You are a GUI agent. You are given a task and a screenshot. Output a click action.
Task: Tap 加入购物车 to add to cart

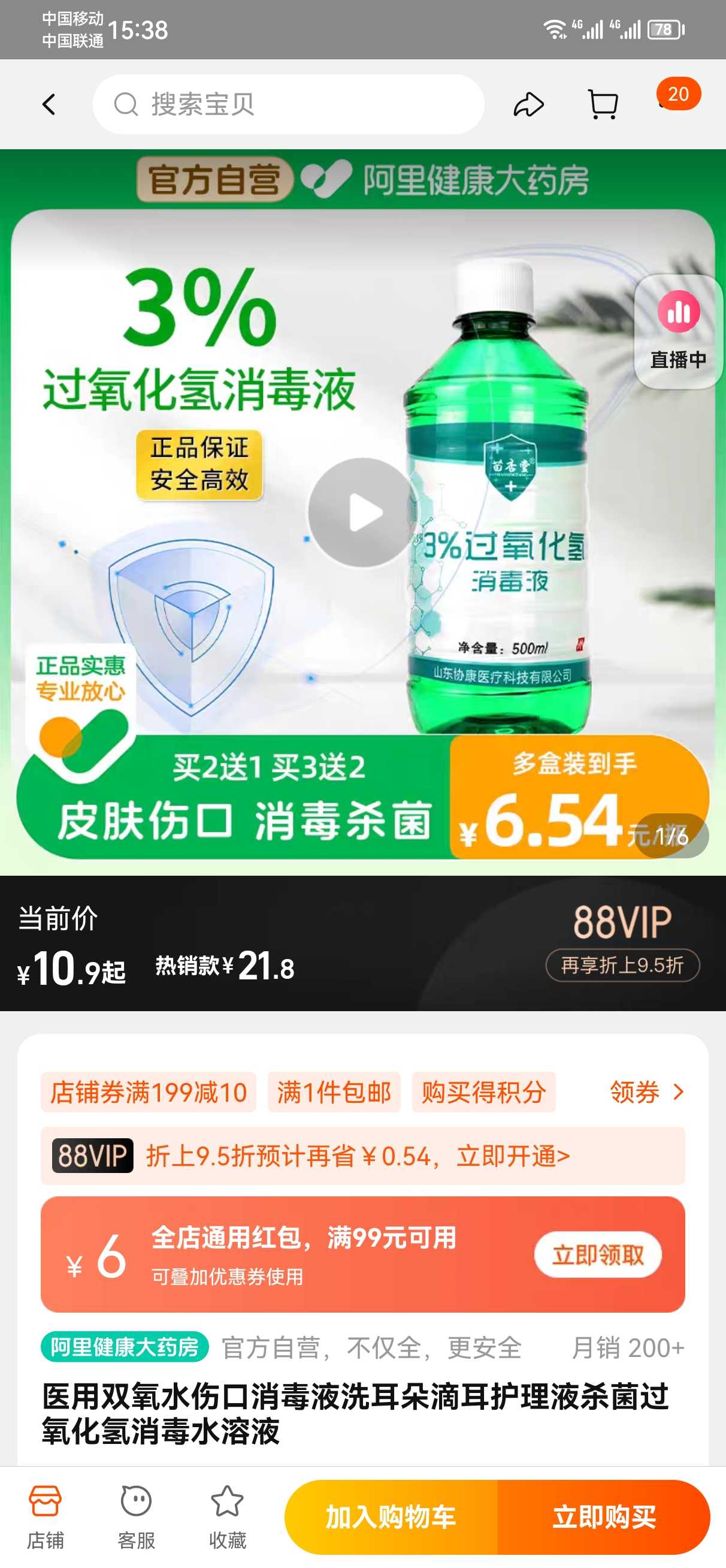coord(391,1517)
